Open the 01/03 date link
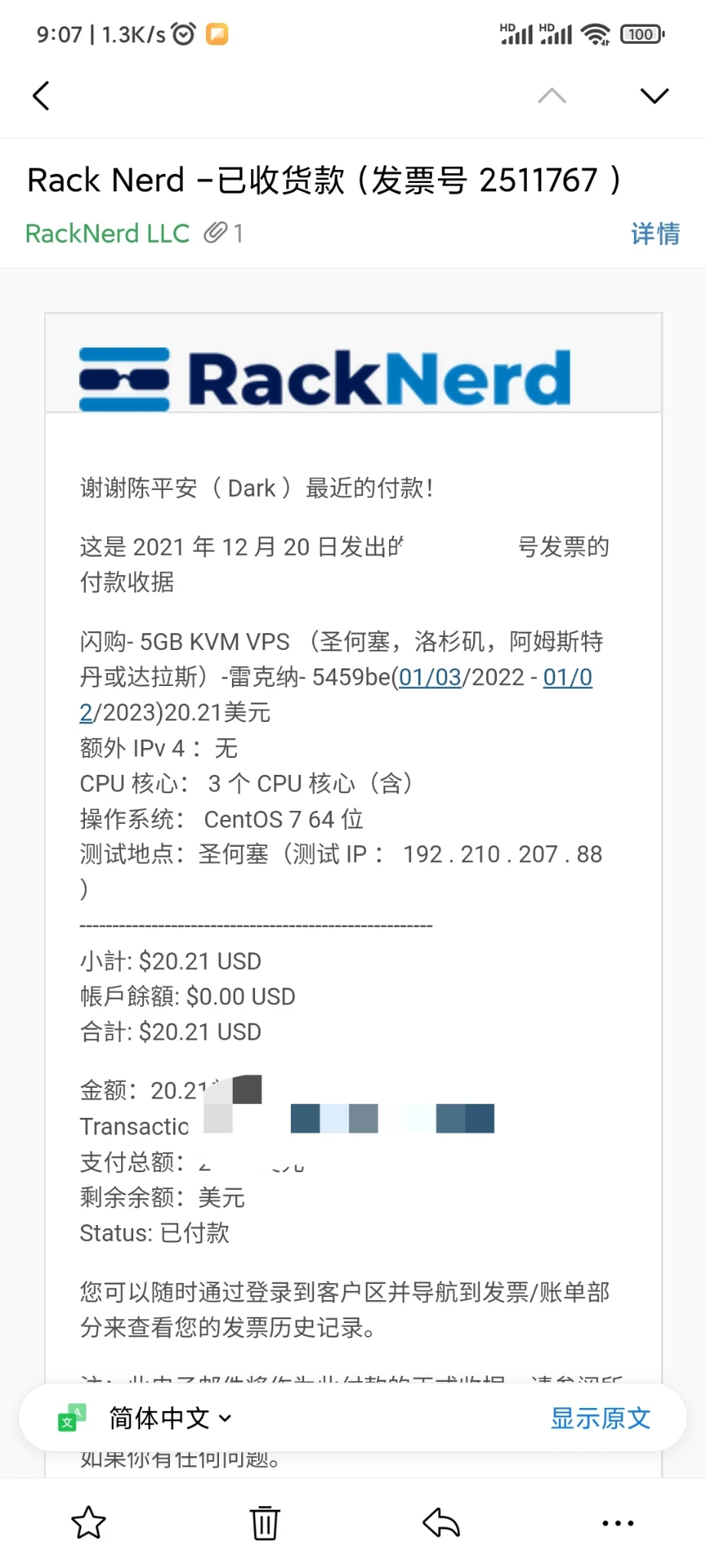The width and height of the screenshot is (706, 1568). pyautogui.click(x=430, y=678)
